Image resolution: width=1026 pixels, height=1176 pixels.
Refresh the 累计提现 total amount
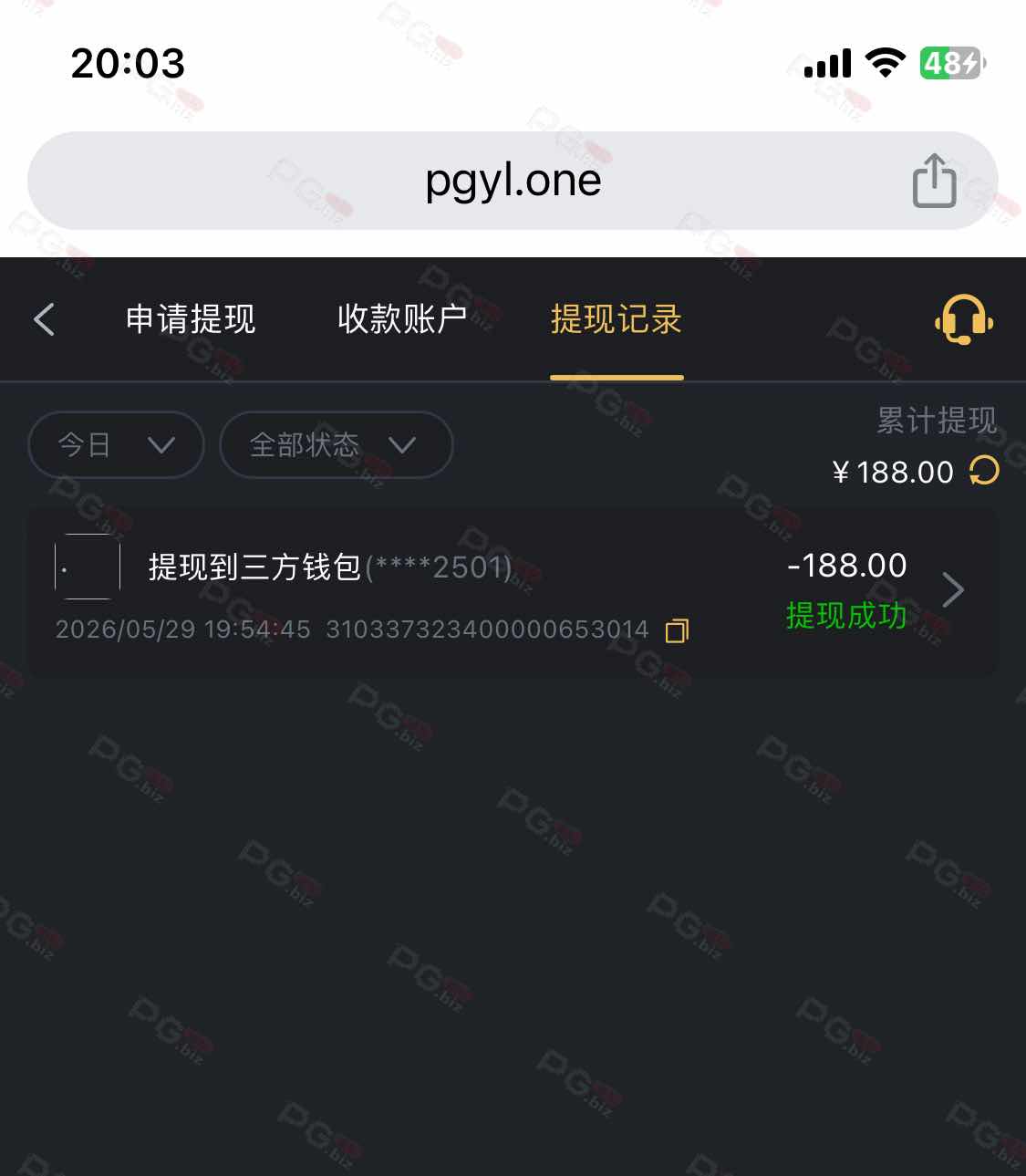[x=984, y=471]
